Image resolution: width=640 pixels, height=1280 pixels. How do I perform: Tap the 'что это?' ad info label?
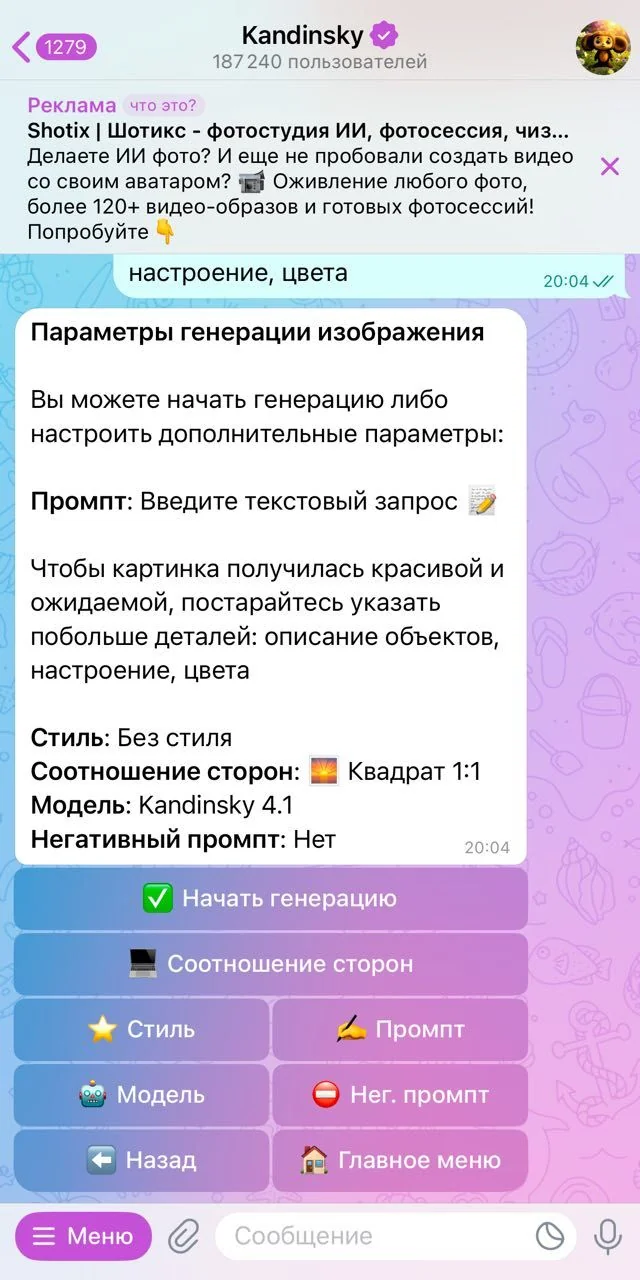[163, 106]
